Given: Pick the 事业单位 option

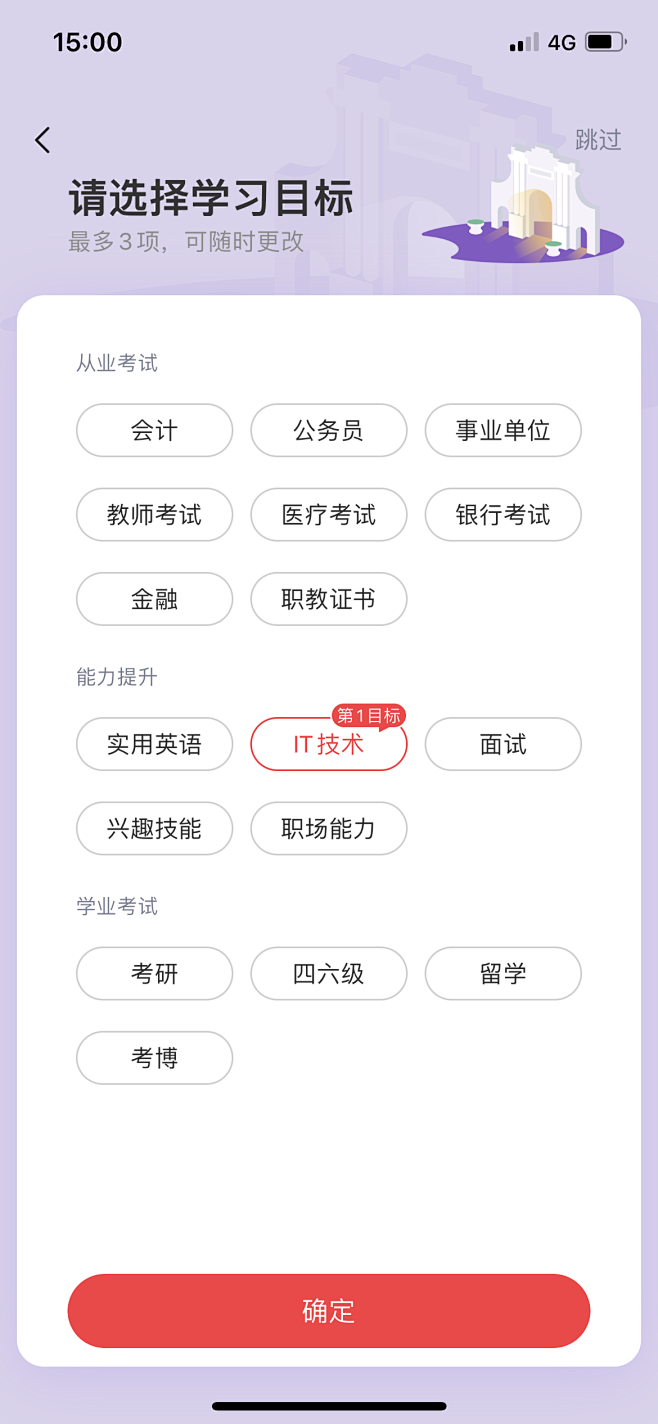Looking at the screenshot, I should coord(503,430).
